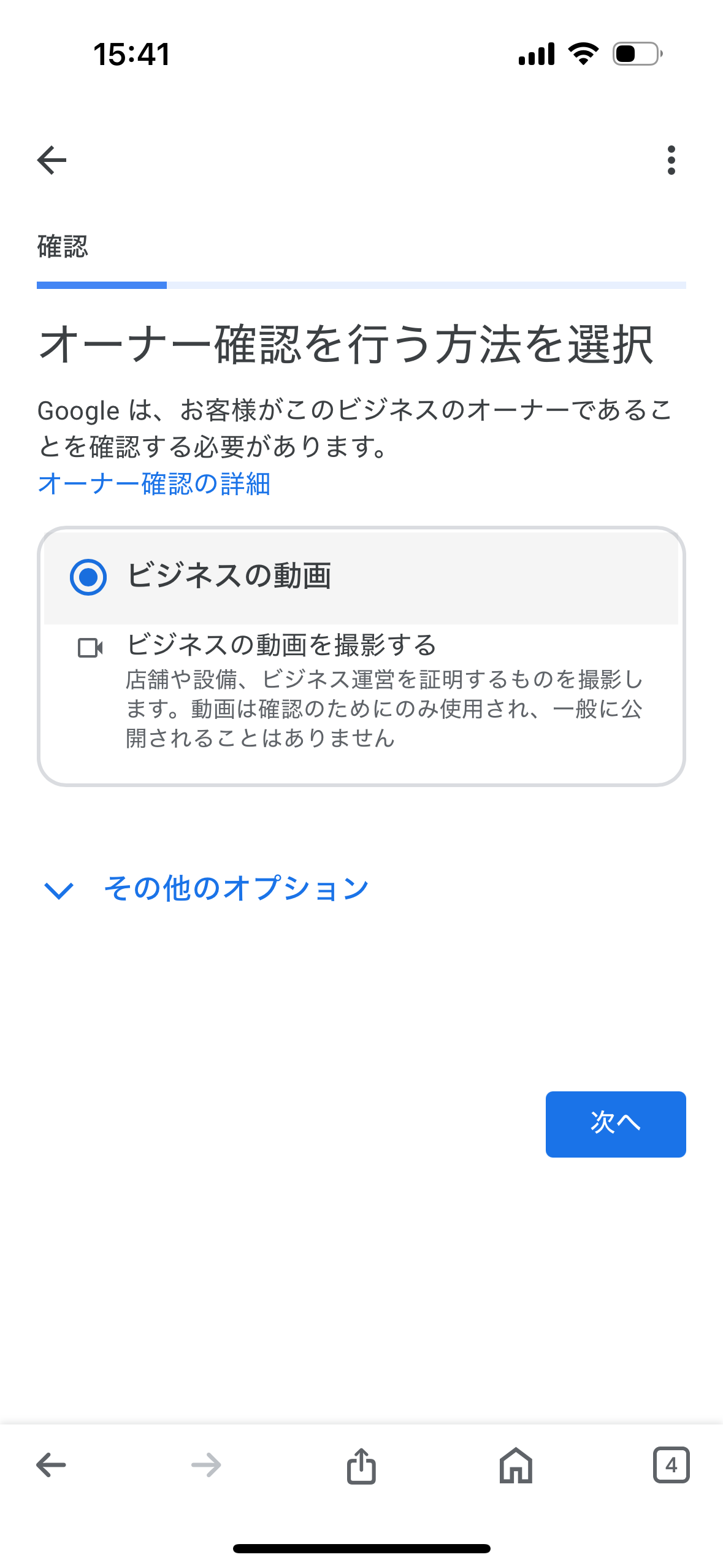The image size is (723, 1568).
Task: Tap the back arrow at top left
Action: click(x=52, y=160)
